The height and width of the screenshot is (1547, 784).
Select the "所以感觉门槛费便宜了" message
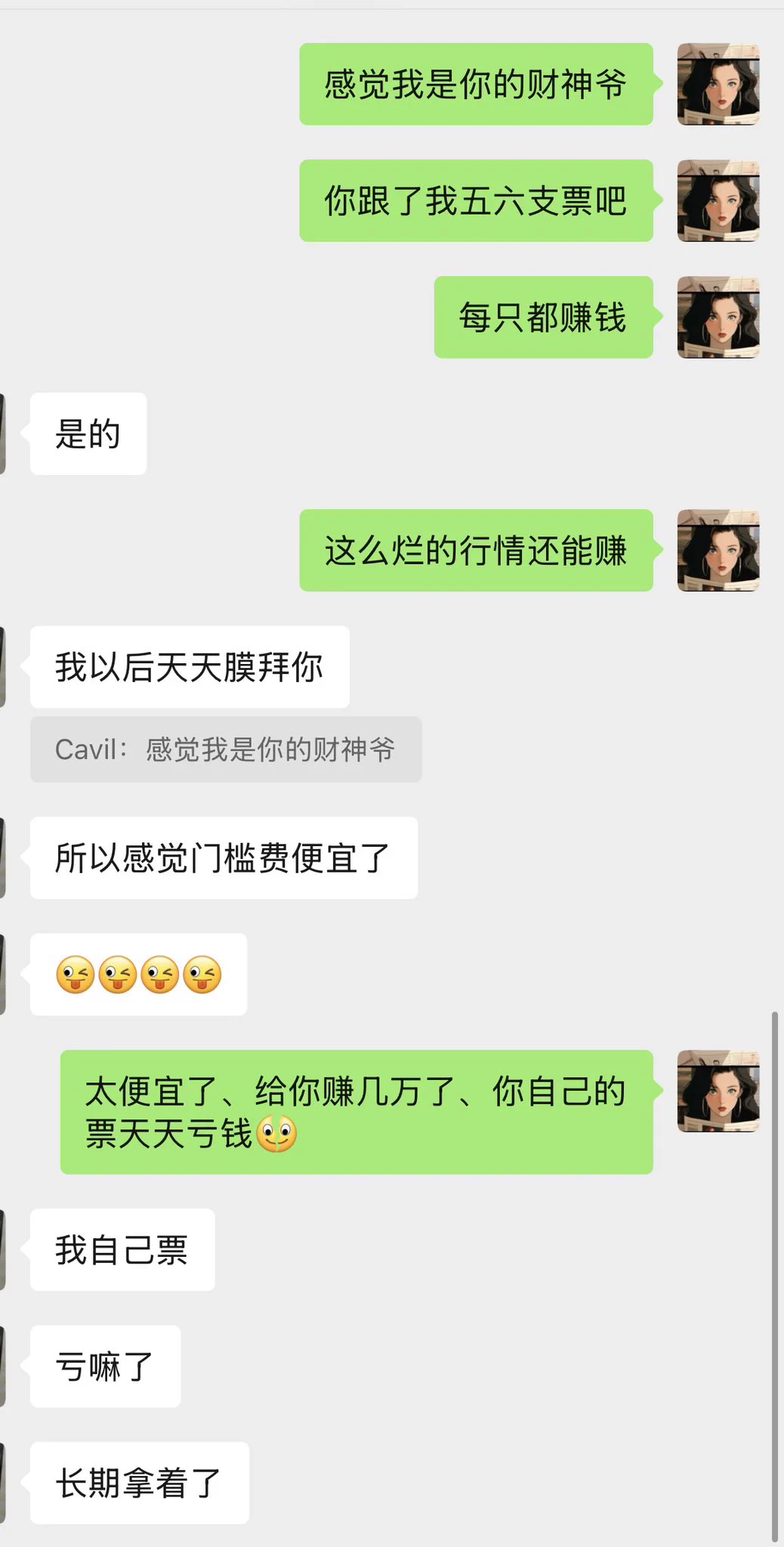(223, 859)
